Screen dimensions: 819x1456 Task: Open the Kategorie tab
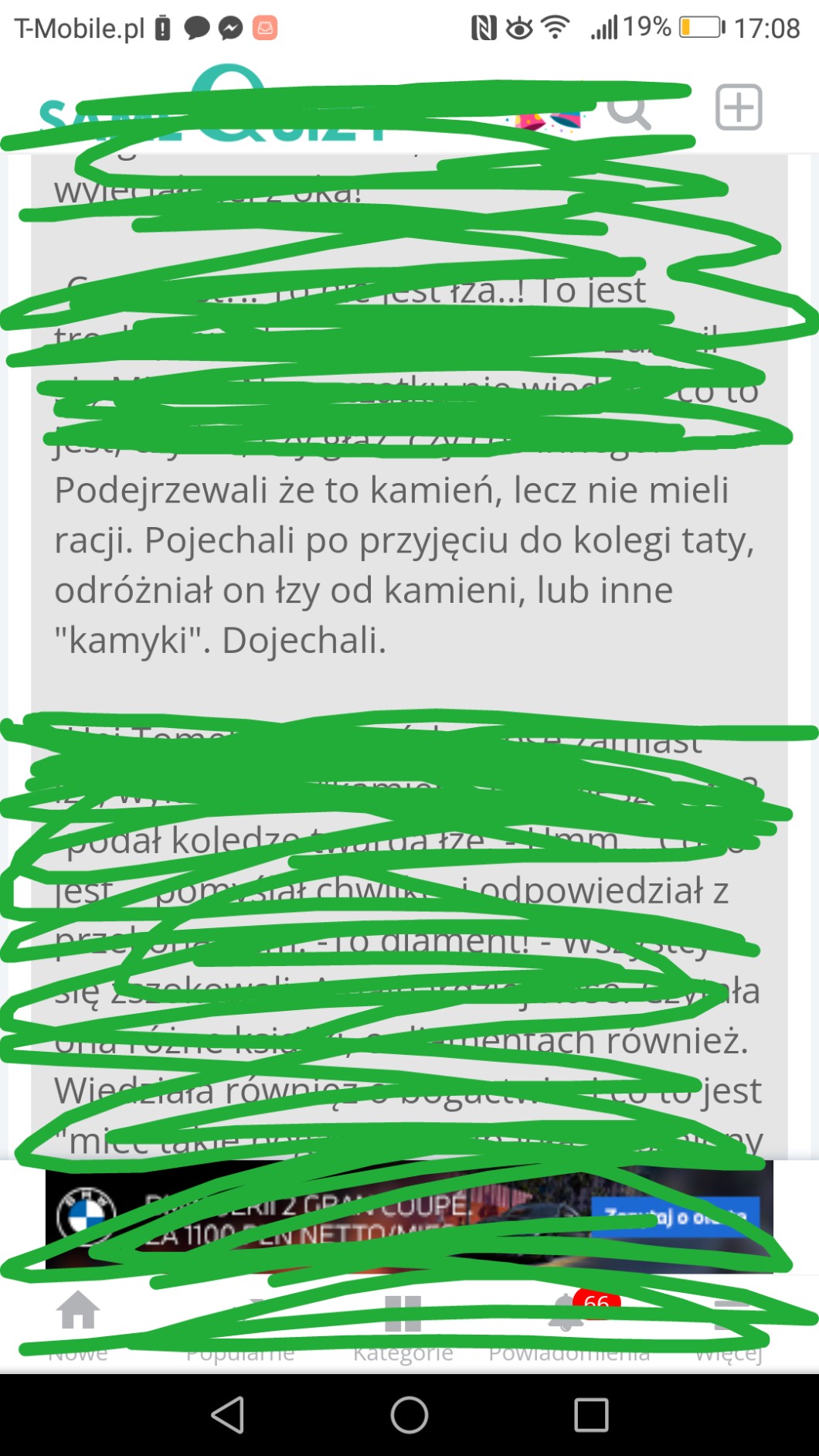coord(403,1323)
